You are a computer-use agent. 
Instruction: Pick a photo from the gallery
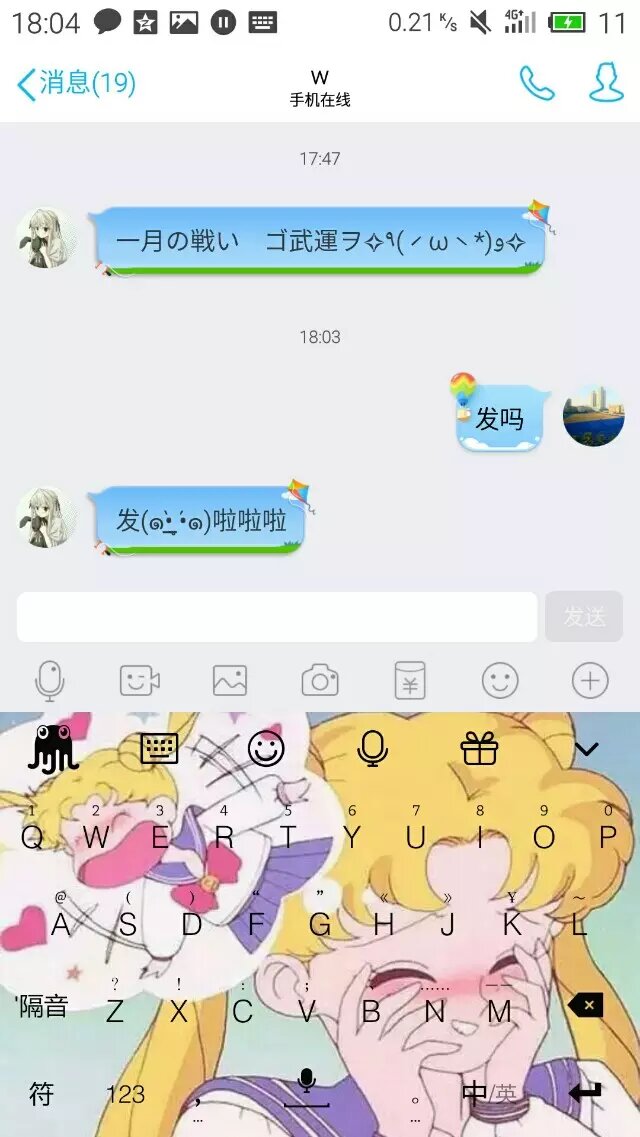point(230,682)
